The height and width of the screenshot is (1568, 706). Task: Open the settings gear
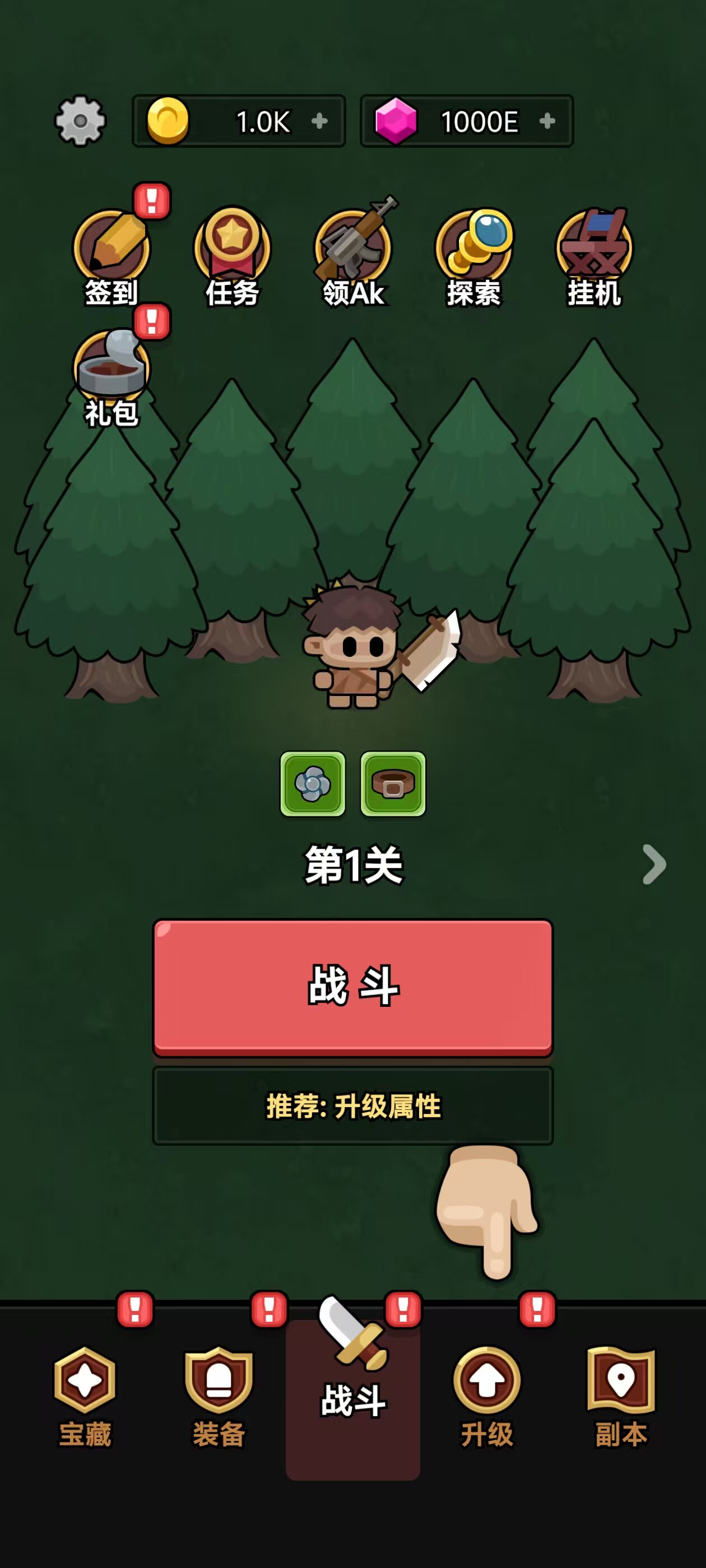point(81,120)
